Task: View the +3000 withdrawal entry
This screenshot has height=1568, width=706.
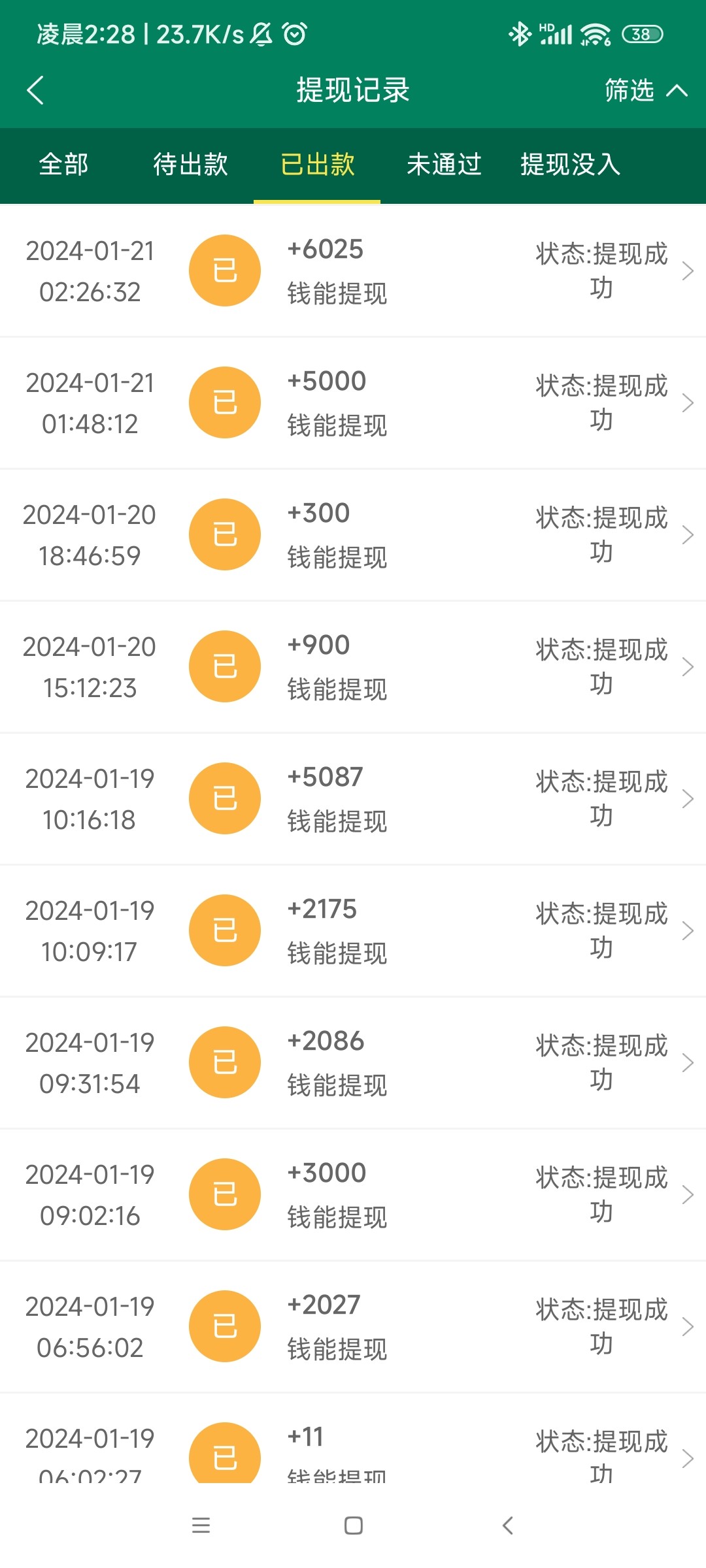Action: coord(353,1194)
